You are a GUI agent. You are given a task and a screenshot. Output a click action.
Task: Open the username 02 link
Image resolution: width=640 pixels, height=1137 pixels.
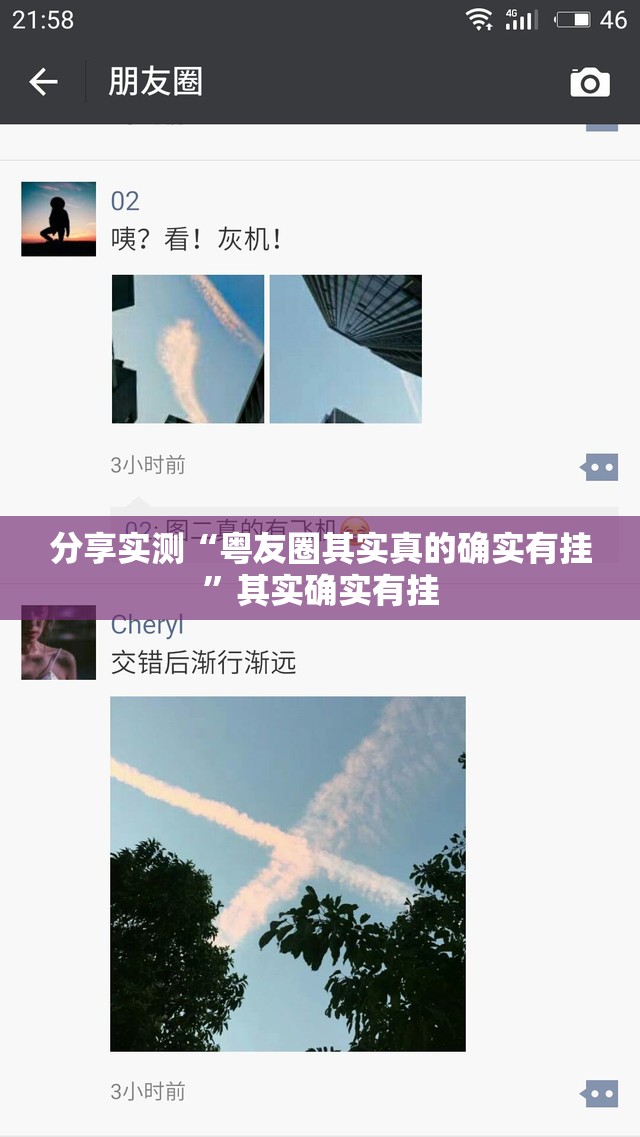125,201
